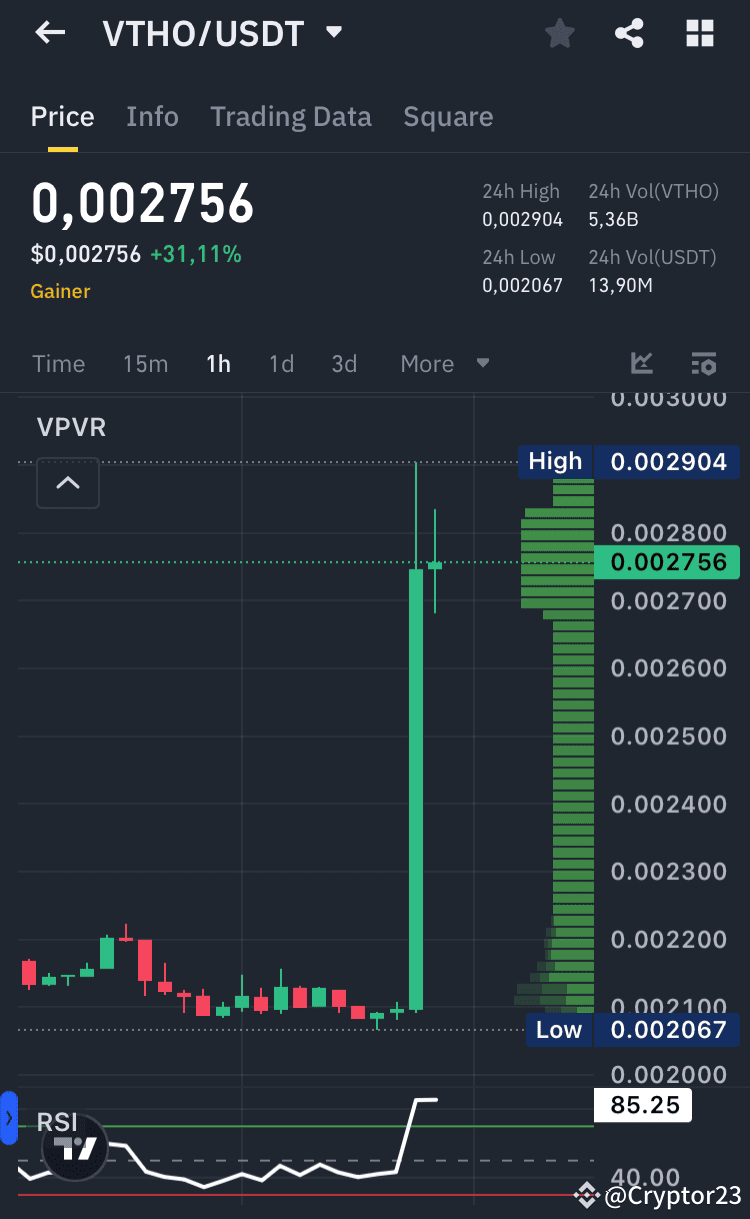Add VTHO/USDT to favorites via star icon
Image resolution: width=750 pixels, height=1219 pixels.
point(559,33)
